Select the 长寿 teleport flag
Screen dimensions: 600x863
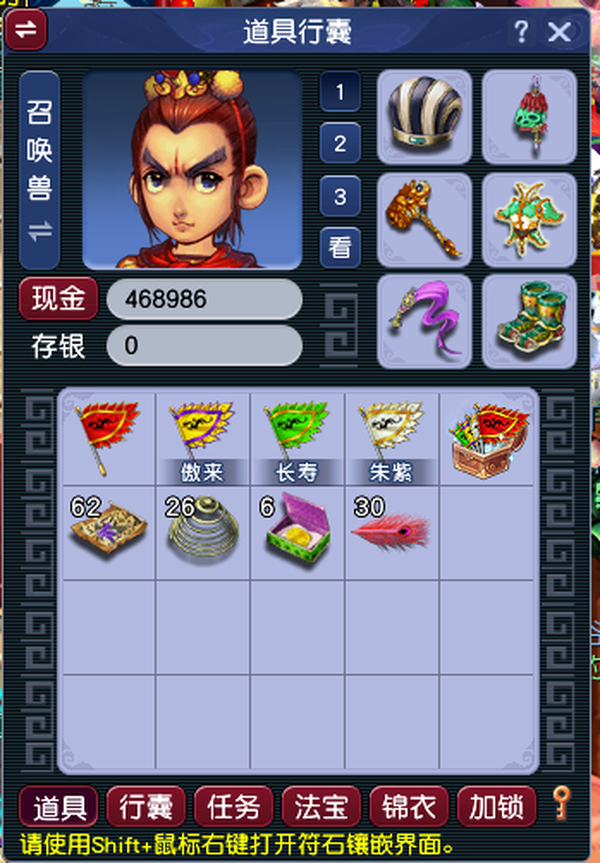297,436
